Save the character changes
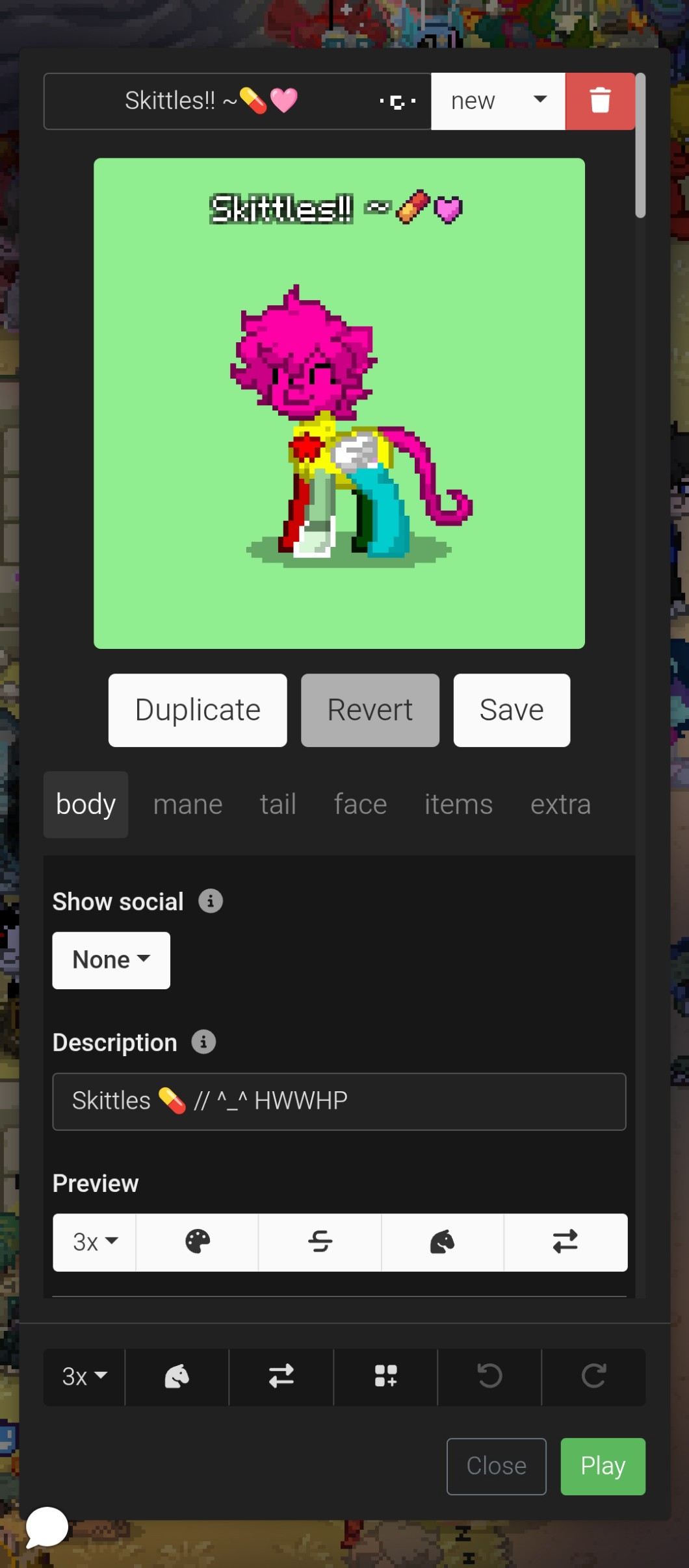 [x=511, y=710]
